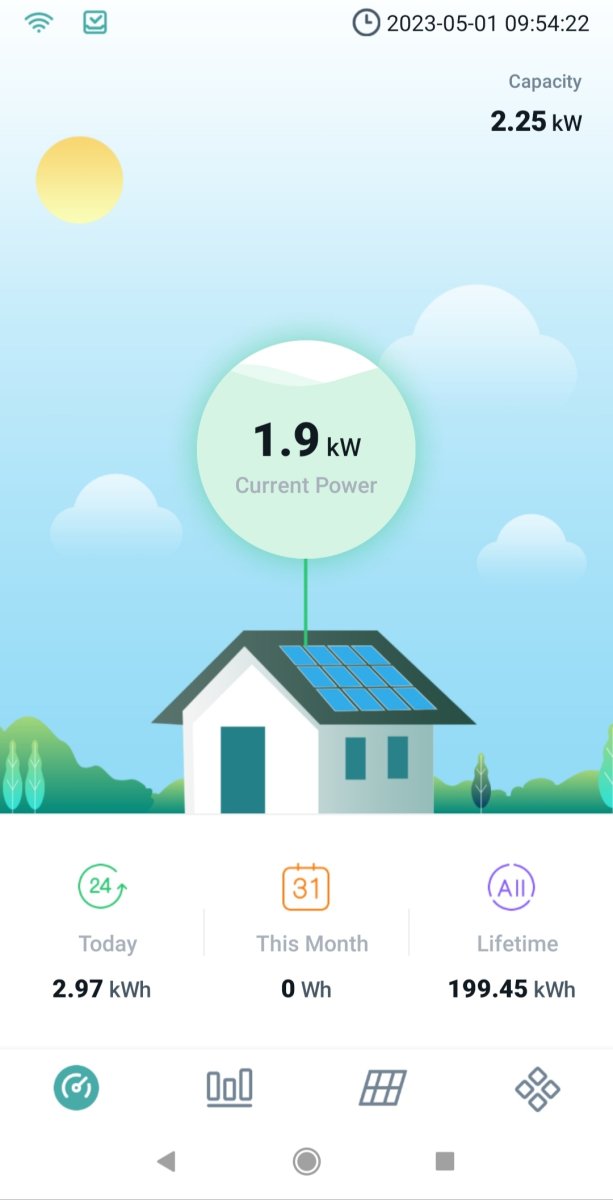Switch to the bar chart statistics tab
Viewport: 613px width, 1200px height.
click(x=229, y=1087)
